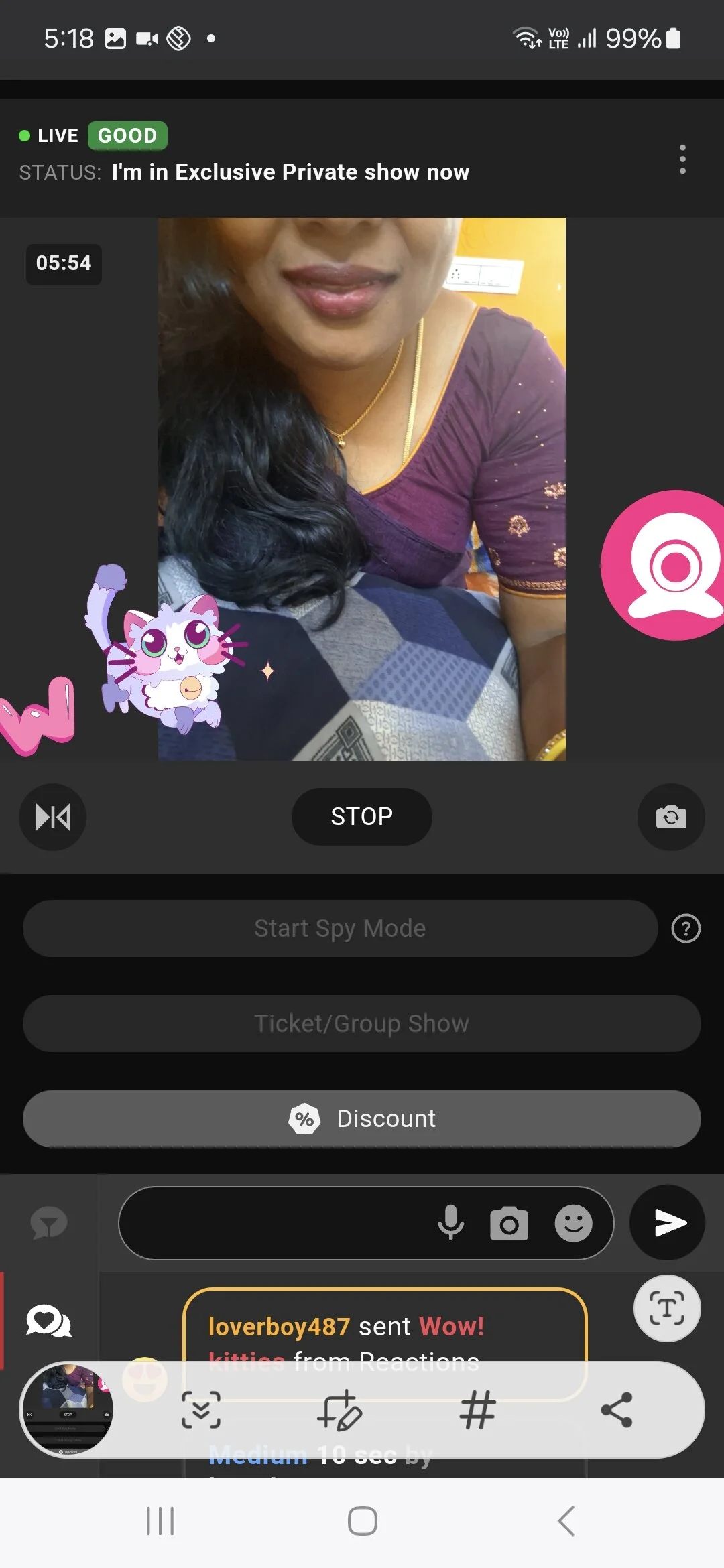The image size is (724, 1568).
Task: Go back using system navigation
Action: pos(566,1521)
